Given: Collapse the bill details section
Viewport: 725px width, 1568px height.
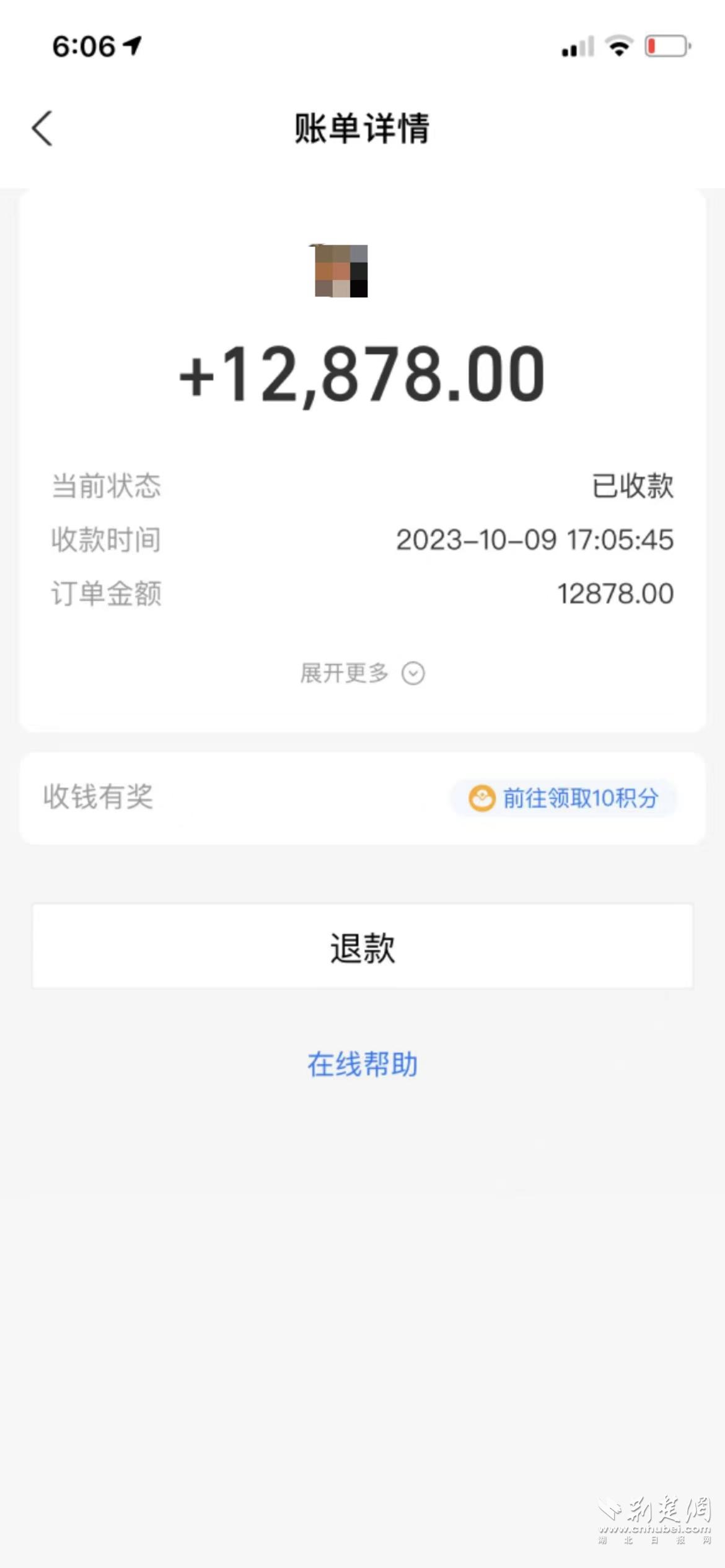Looking at the screenshot, I should (x=362, y=674).
